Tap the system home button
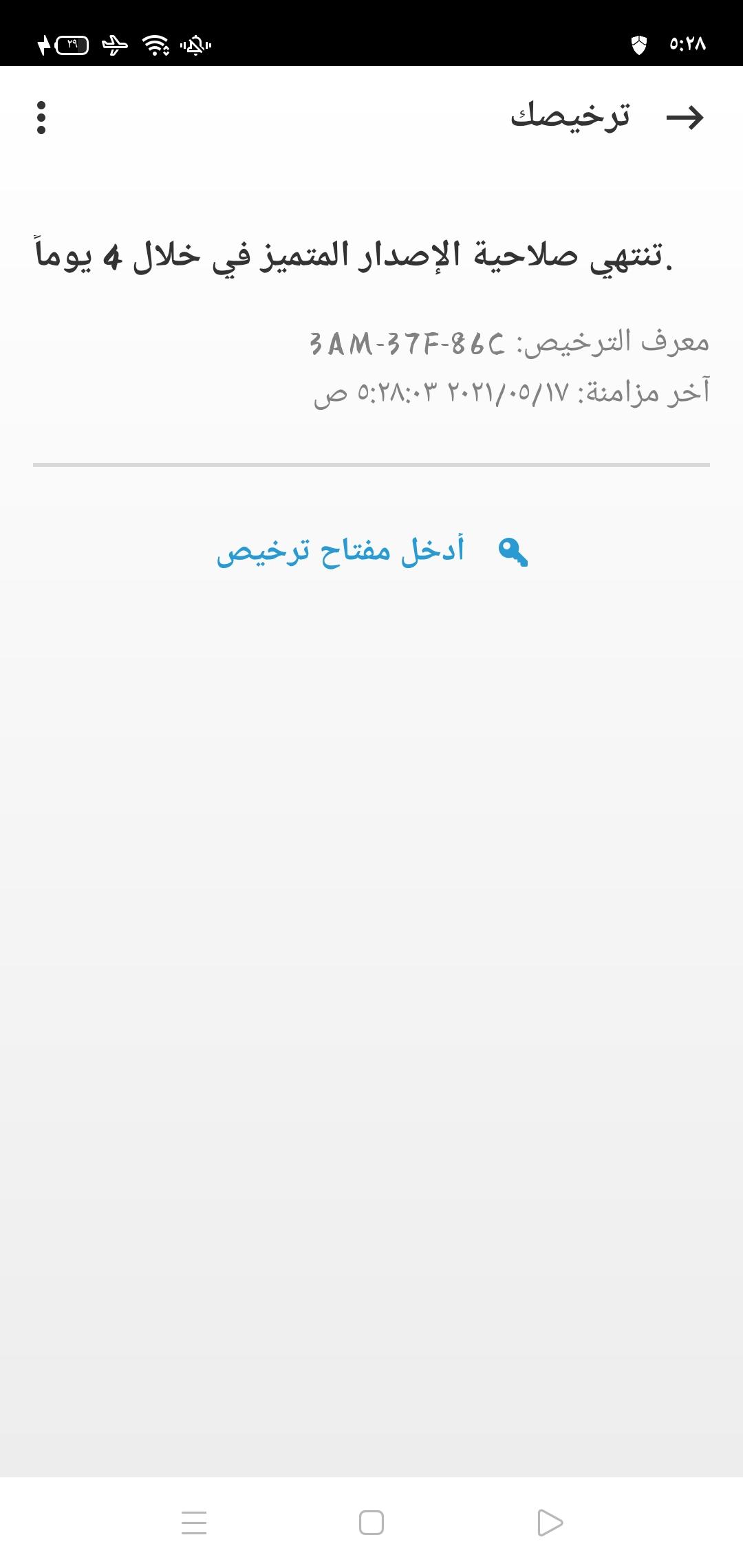 coord(371,1523)
